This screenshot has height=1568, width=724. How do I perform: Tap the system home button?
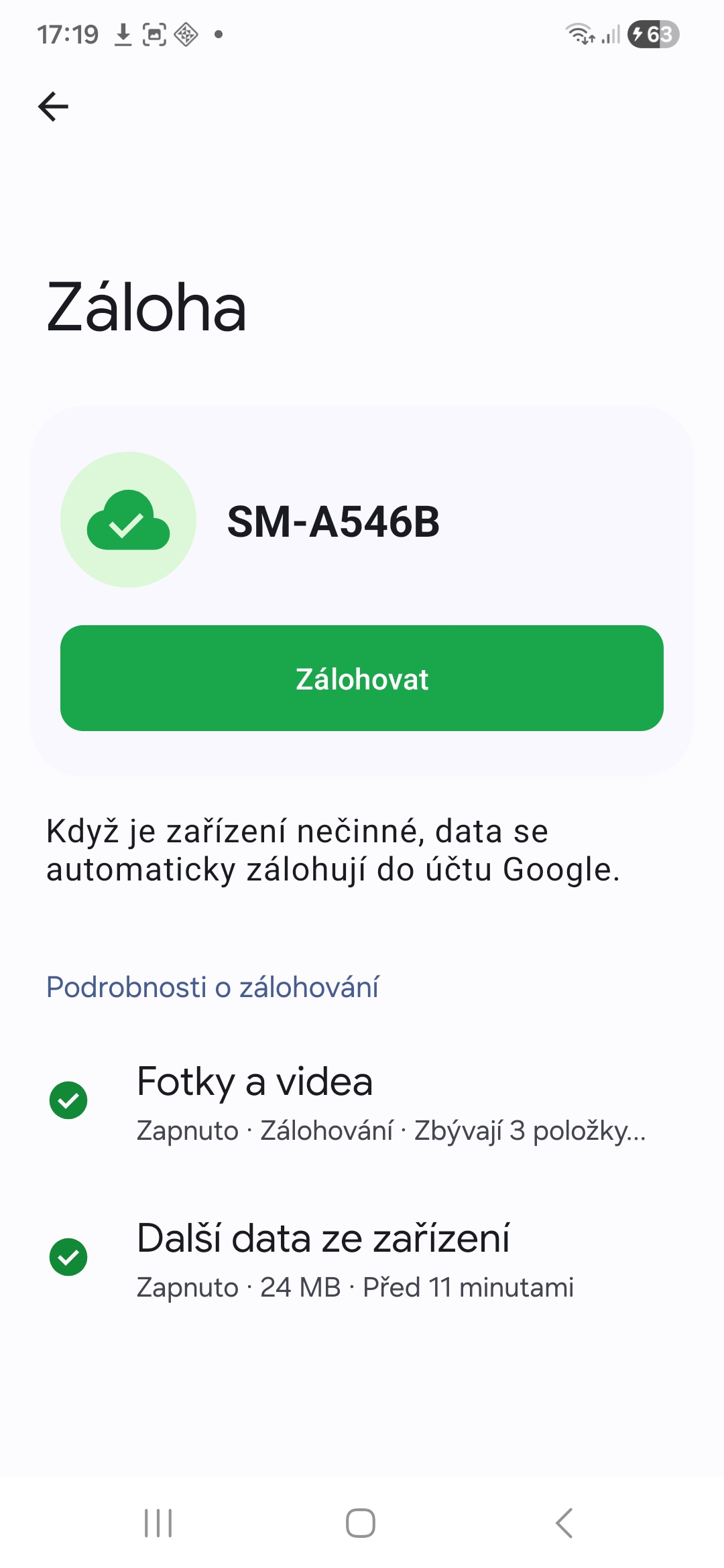pyautogui.click(x=361, y=1523)
